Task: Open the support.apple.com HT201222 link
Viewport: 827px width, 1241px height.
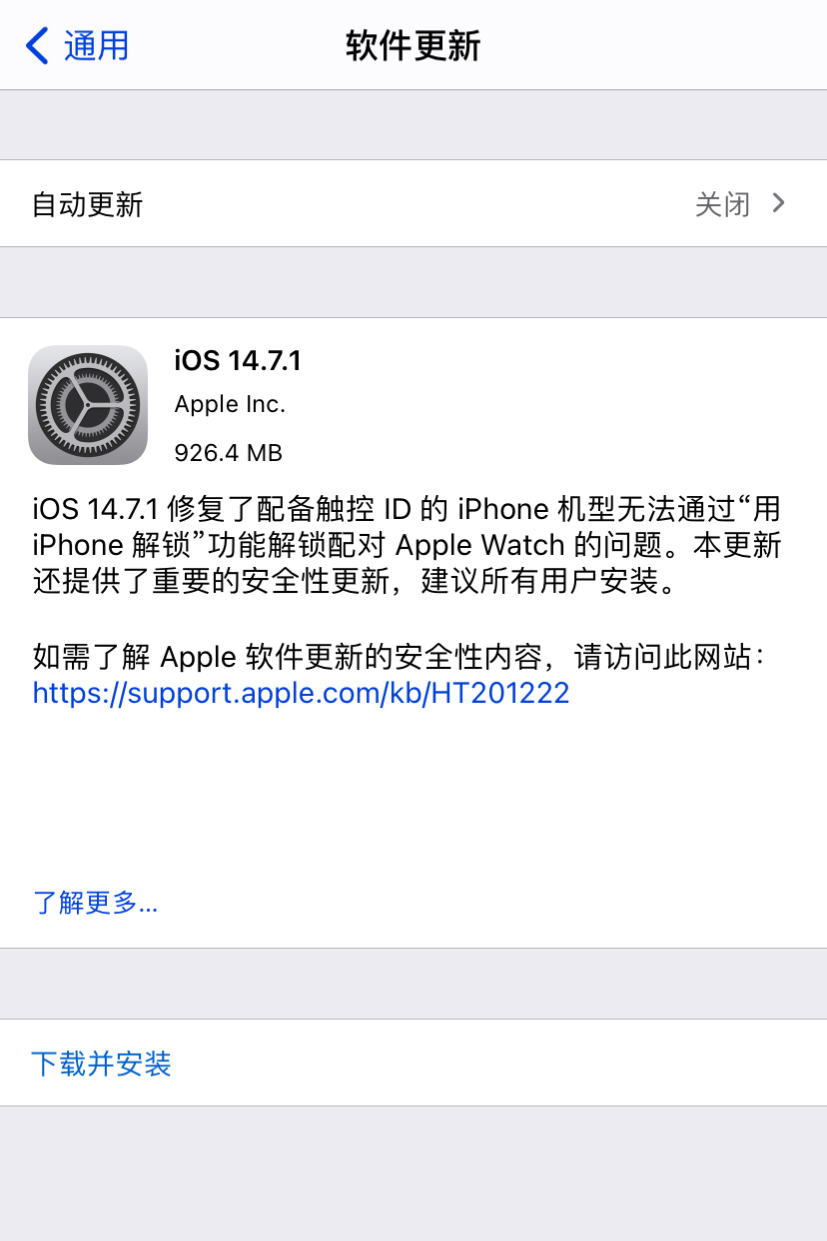Action: coord(301,693)
